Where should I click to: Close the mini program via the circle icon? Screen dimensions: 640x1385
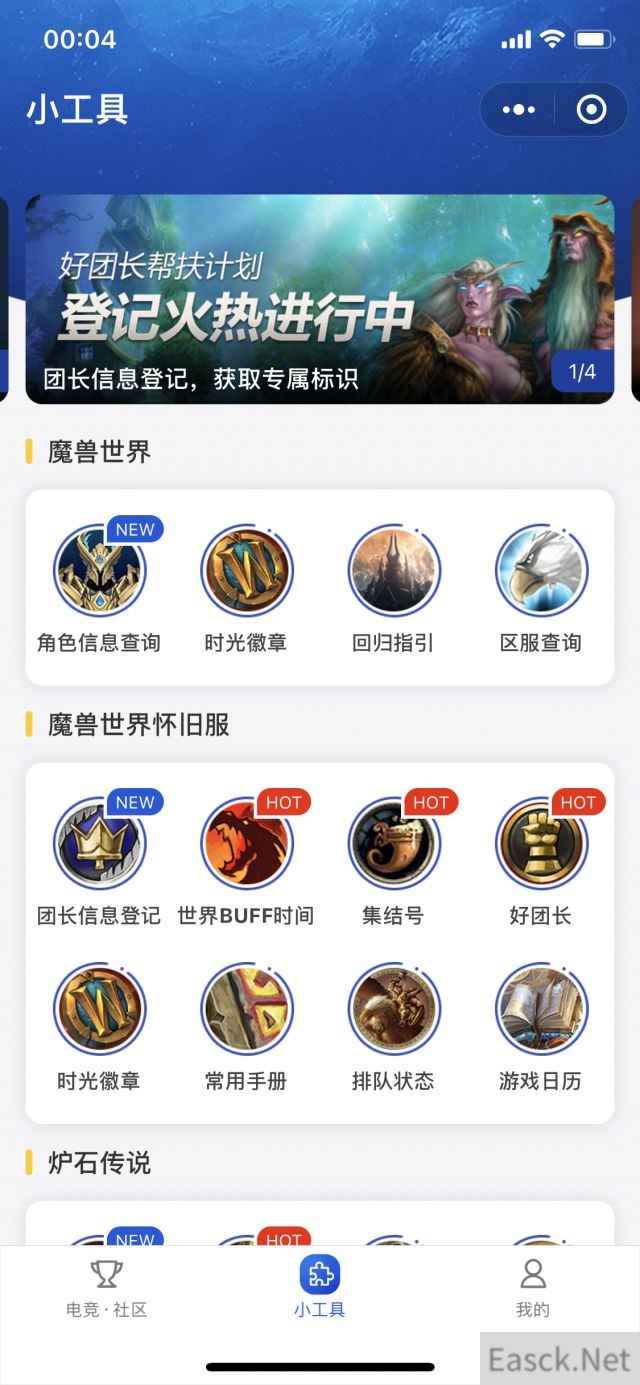click(x=591, y=110)
